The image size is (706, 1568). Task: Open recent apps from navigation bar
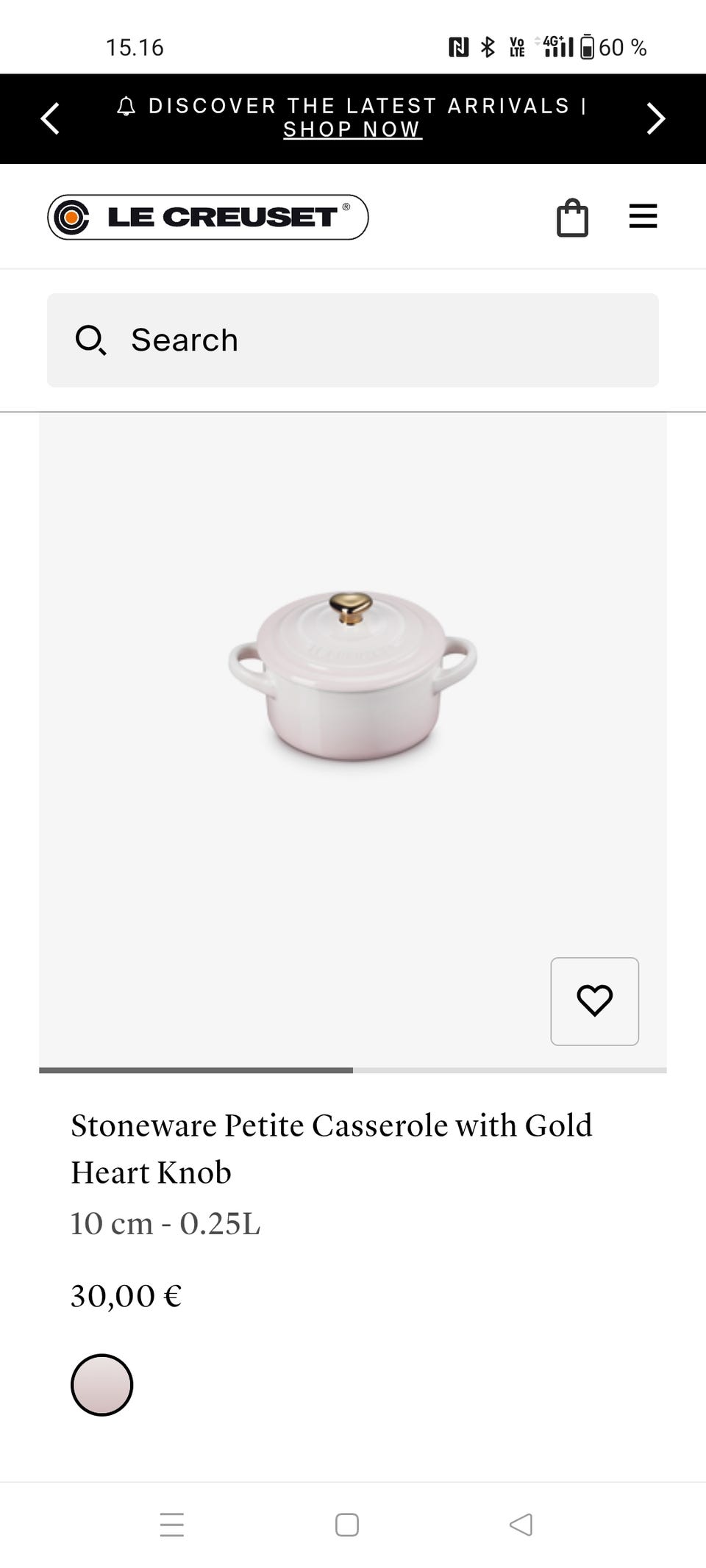point(172,1525)
